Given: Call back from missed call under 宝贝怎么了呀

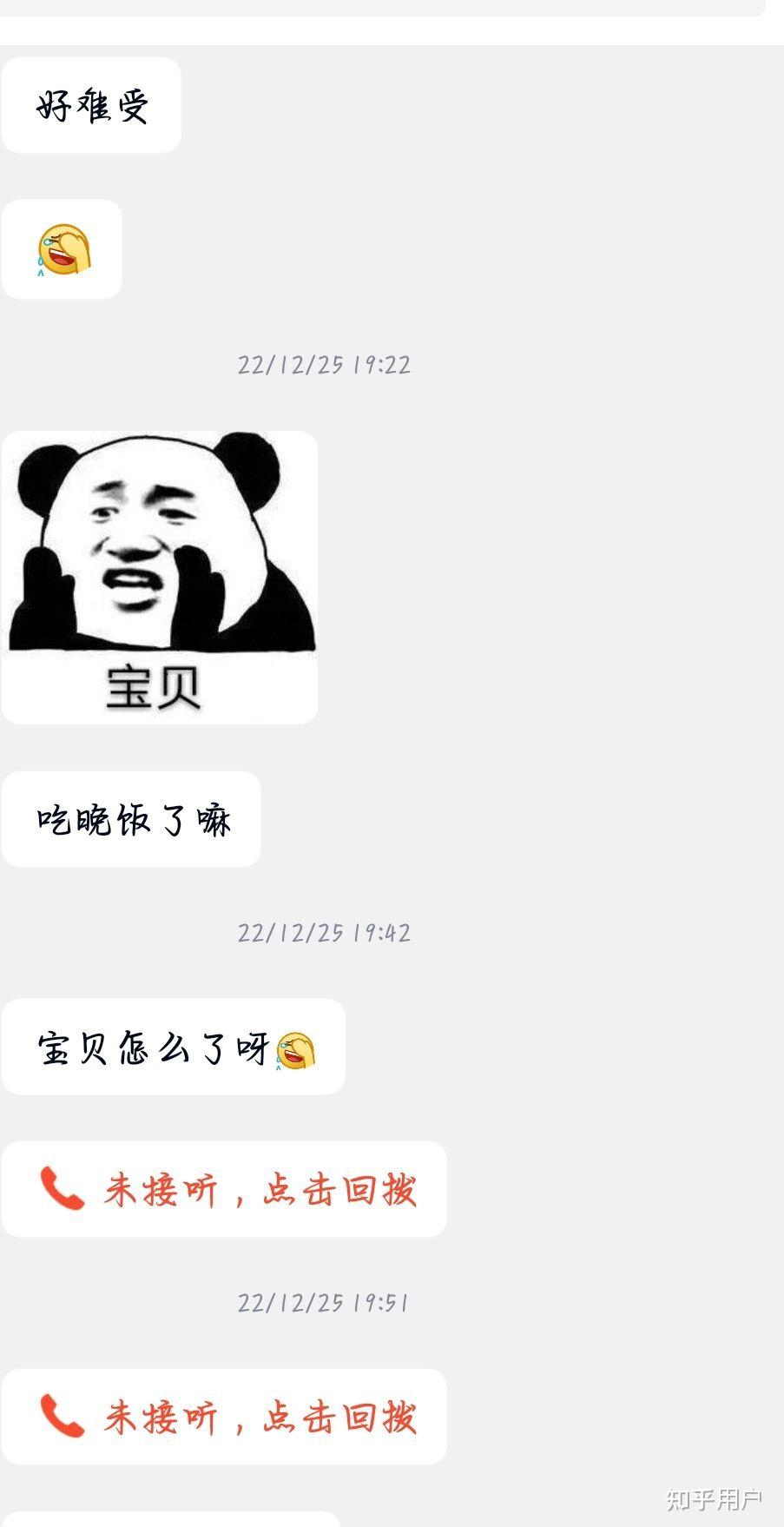Looking at the screenshot, I should [224, 1189].
